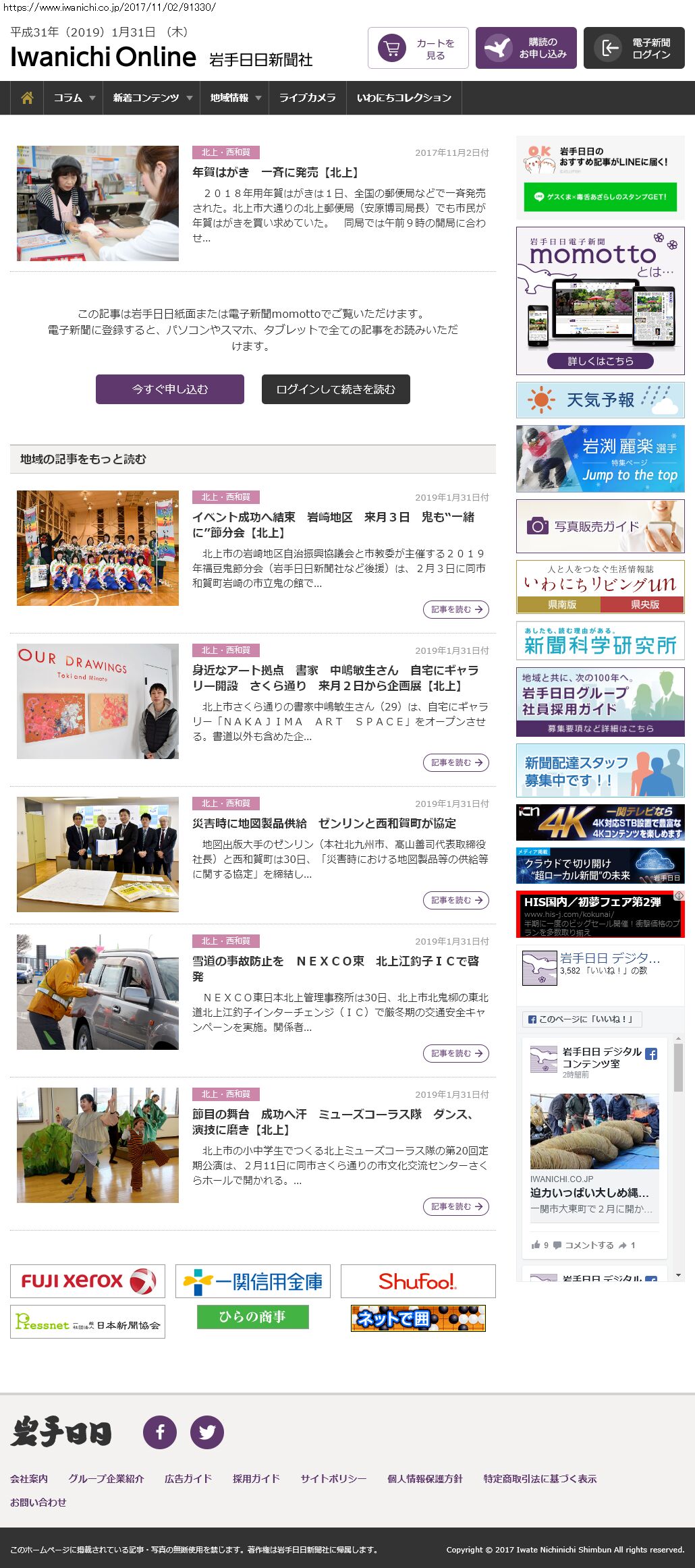Open the home icon in navigation bar
Viewport: 695px width, 1568px height.
coord(27,98)
